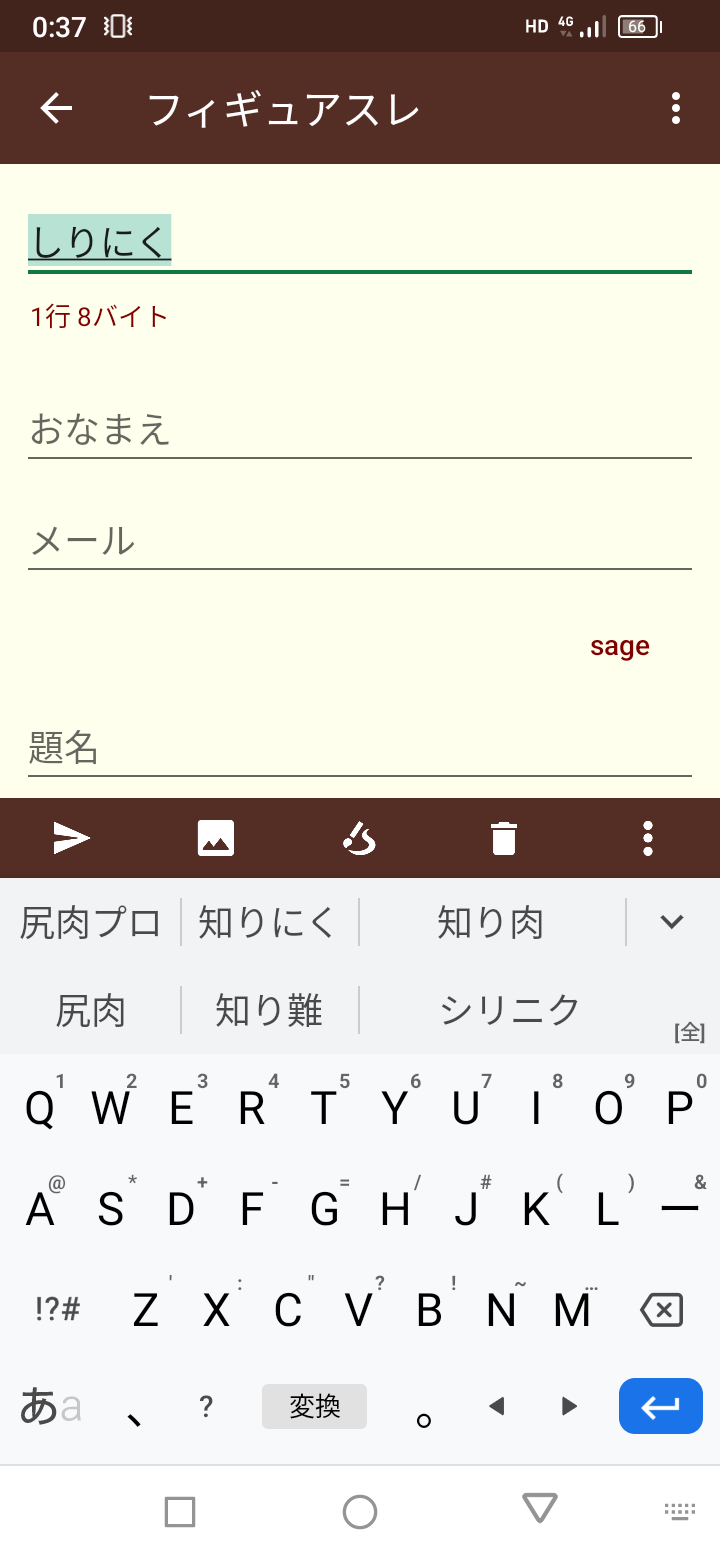The height and width of the screenshot is (1560, 720).
Task: Go back using the top arrow
Action: tap(57, 108)
